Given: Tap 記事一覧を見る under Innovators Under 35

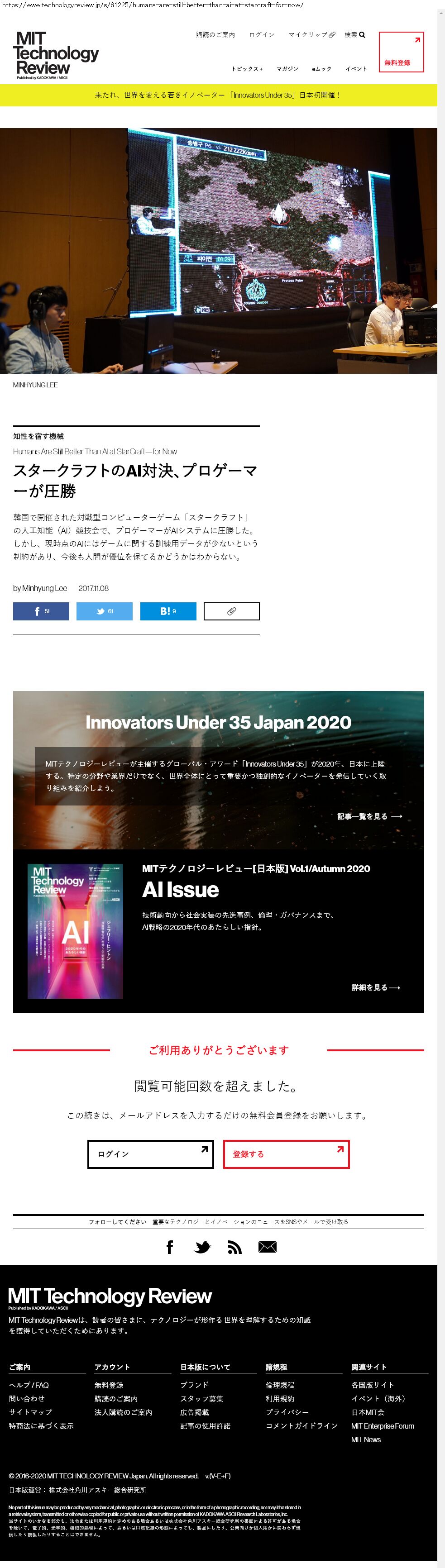Looking at the screenshot, I should [x=369, y=816].
